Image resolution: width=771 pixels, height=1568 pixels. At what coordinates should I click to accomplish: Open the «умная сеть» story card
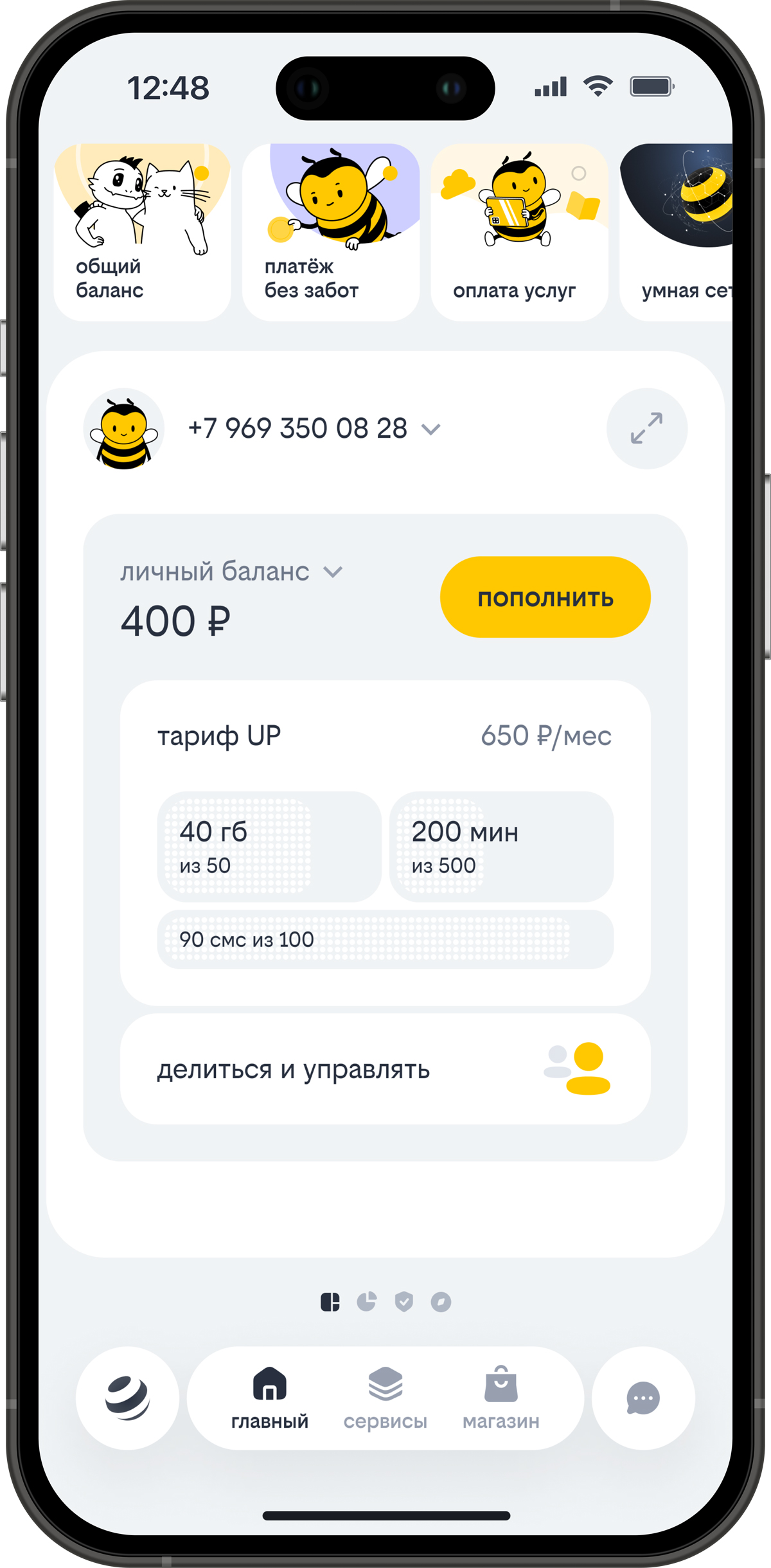[676, 232]
